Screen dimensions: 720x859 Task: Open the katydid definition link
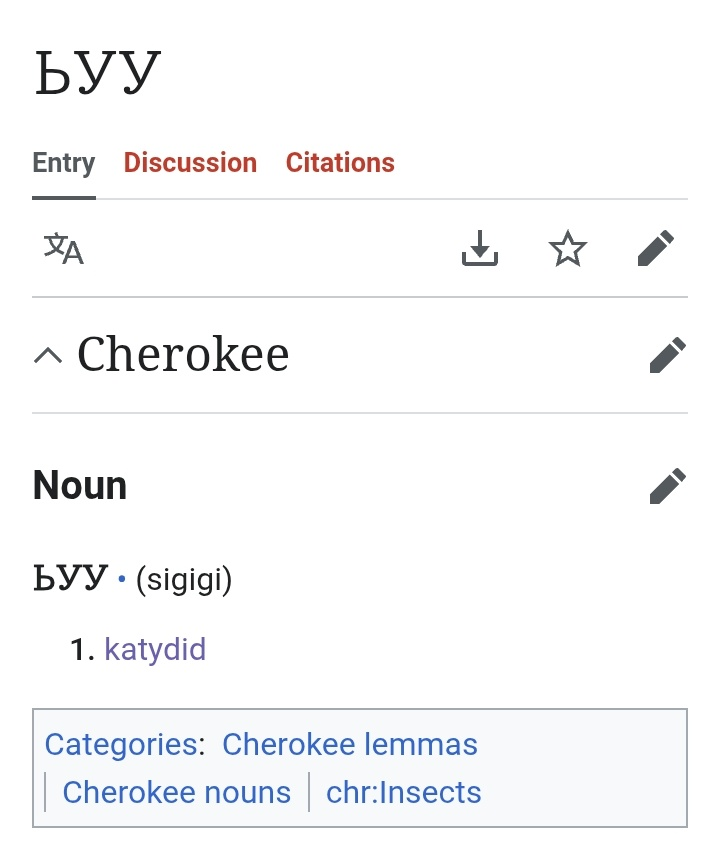point(155,650)
